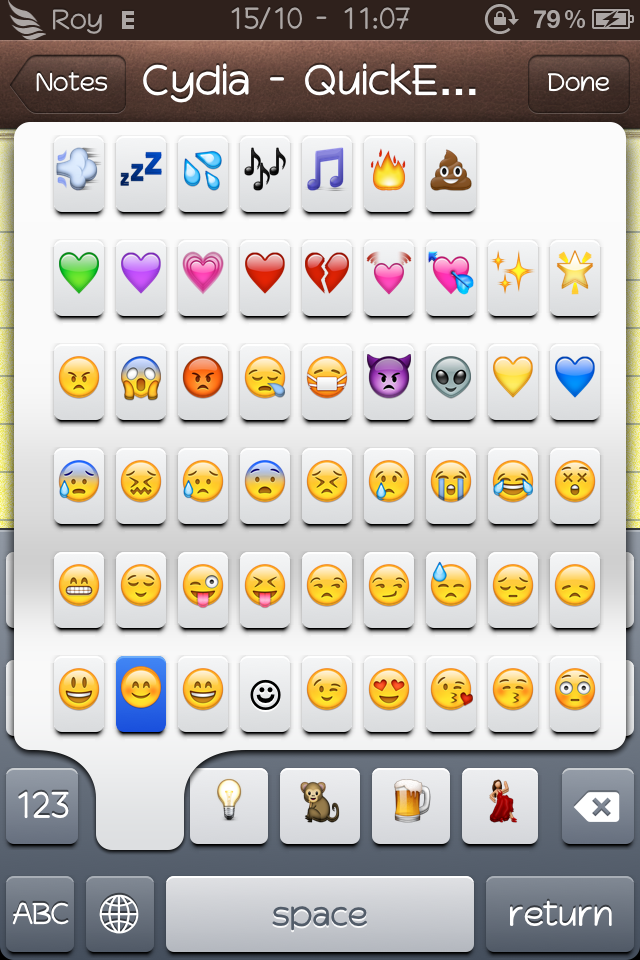Screen dimensions: 640x960
Task: Delete last character with backspace key
Action: (598, 806)
